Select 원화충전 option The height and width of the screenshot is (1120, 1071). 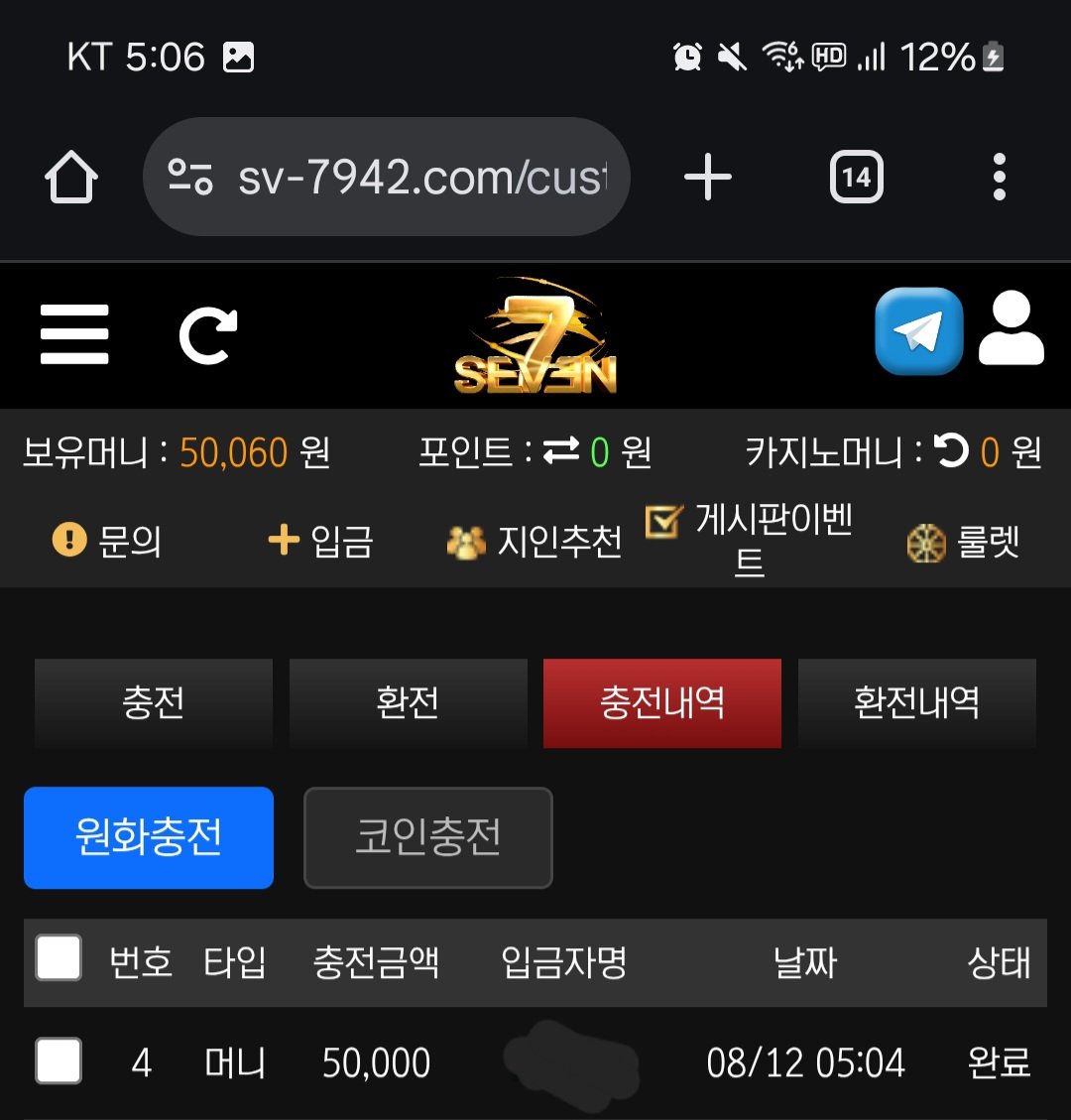[x=149, y=837]
